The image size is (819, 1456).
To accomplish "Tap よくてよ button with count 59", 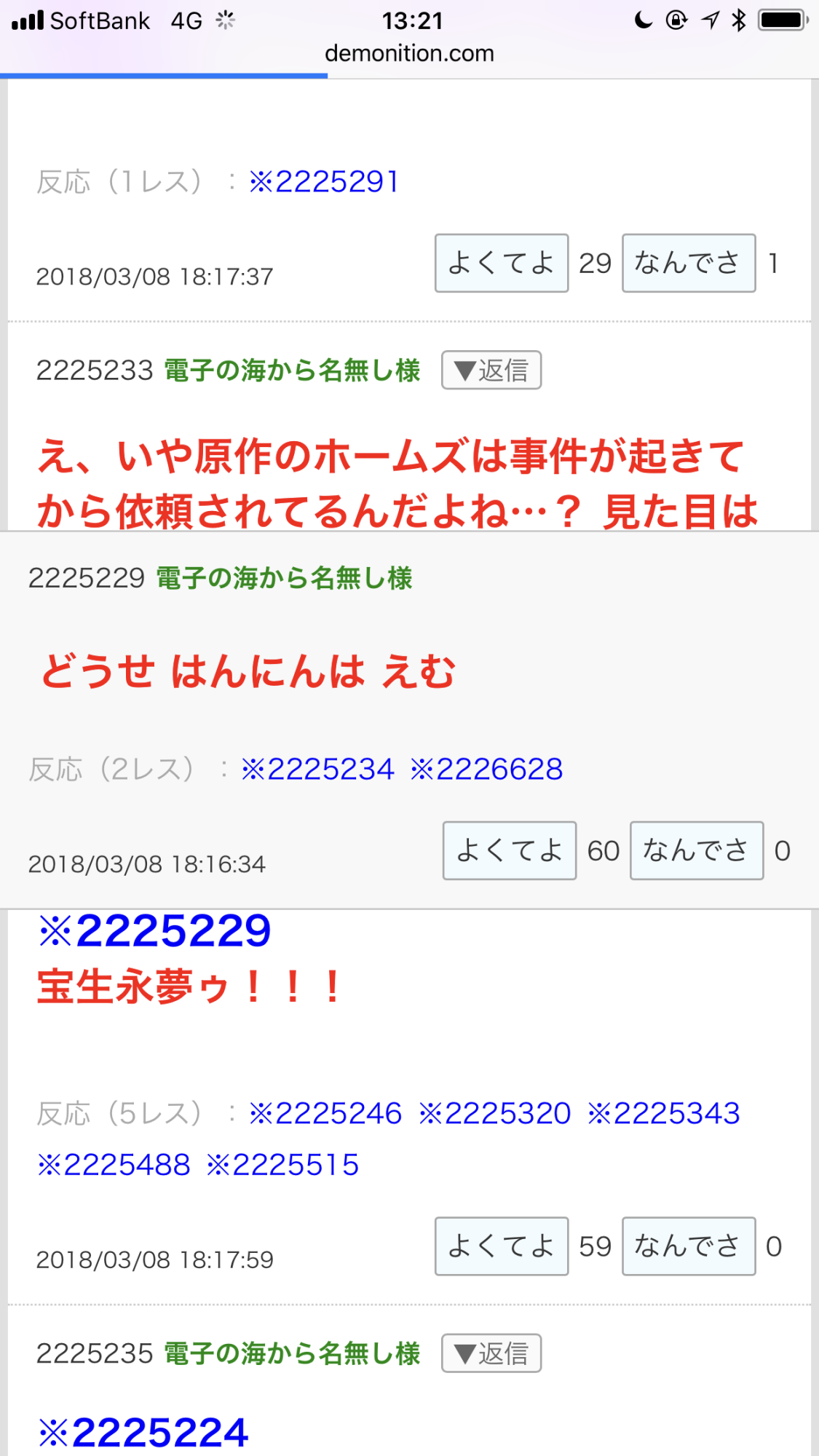I will (x=501, y=1246).
